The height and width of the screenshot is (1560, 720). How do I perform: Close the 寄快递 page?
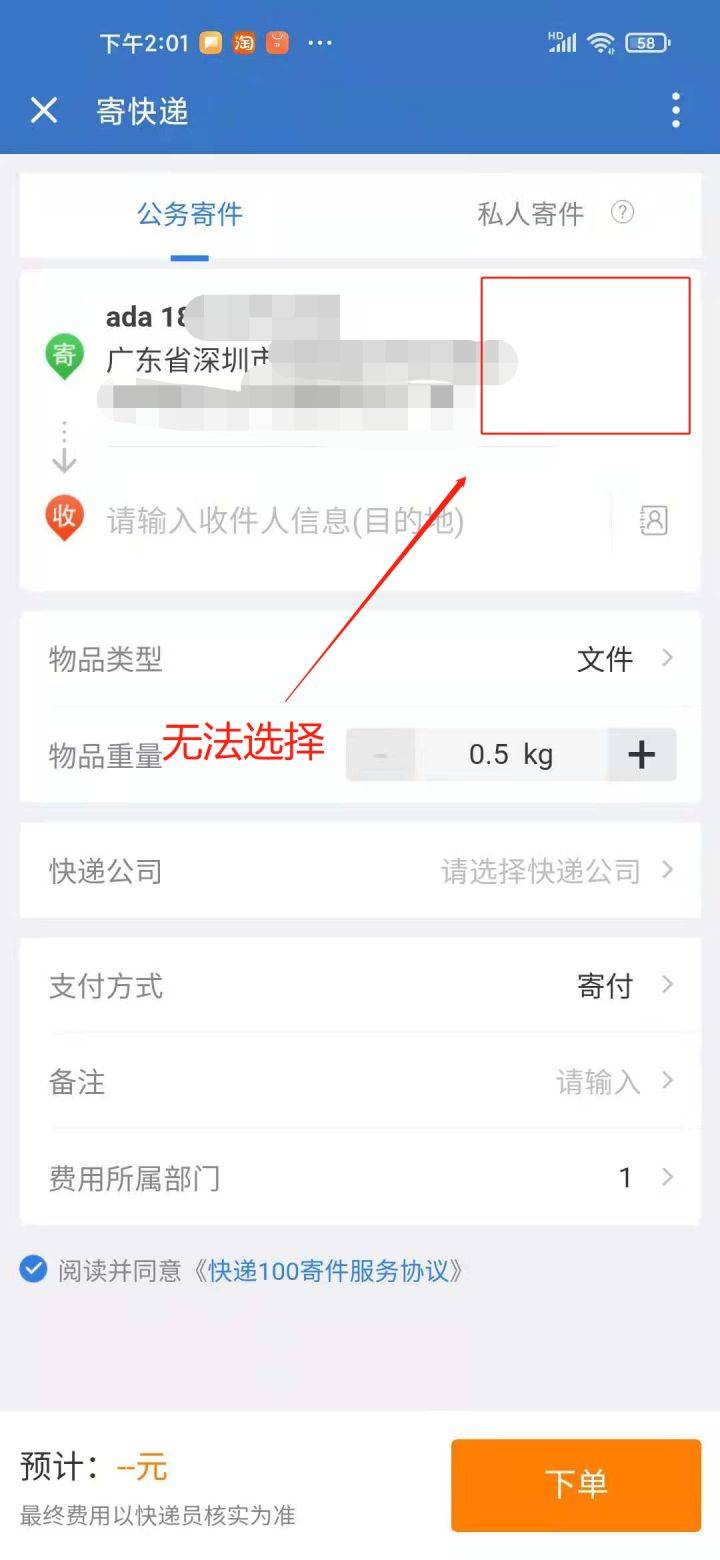[44, 110]
